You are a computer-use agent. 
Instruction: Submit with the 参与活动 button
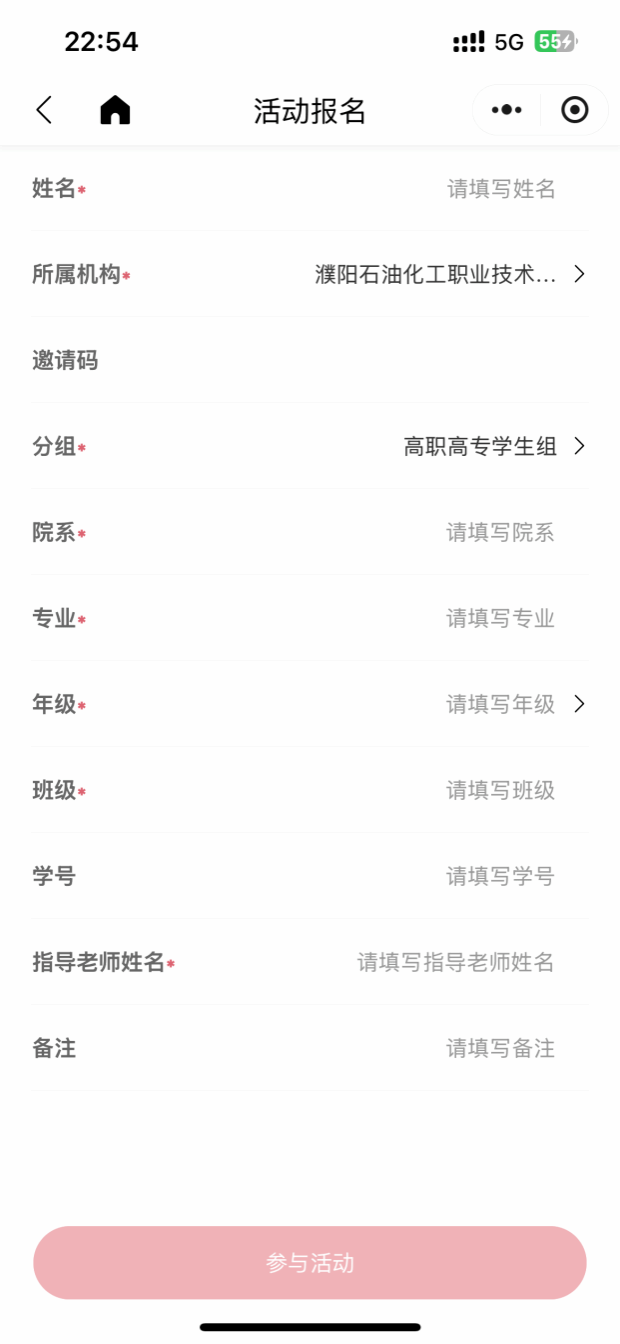coord(310,1263)
